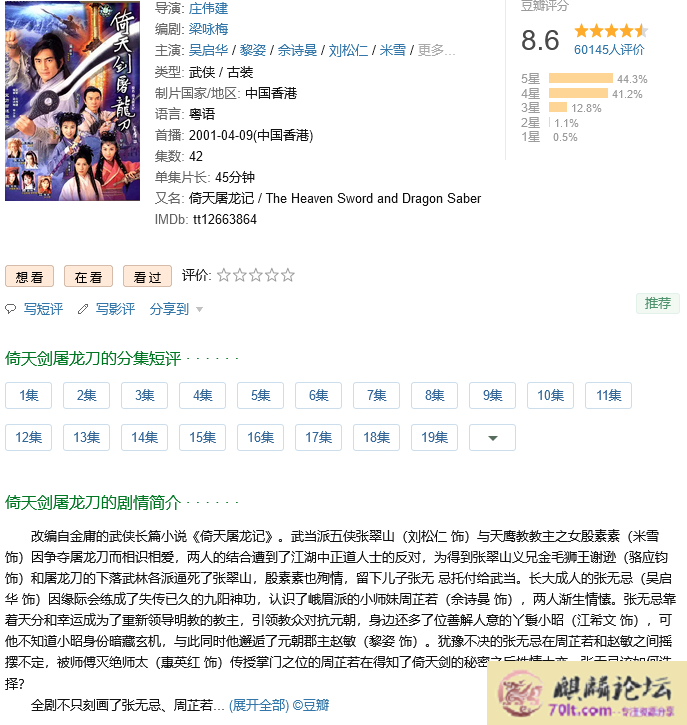Open episode 11集 short reviews
Screen dimensions: 687x725
(x=608, y=395)
